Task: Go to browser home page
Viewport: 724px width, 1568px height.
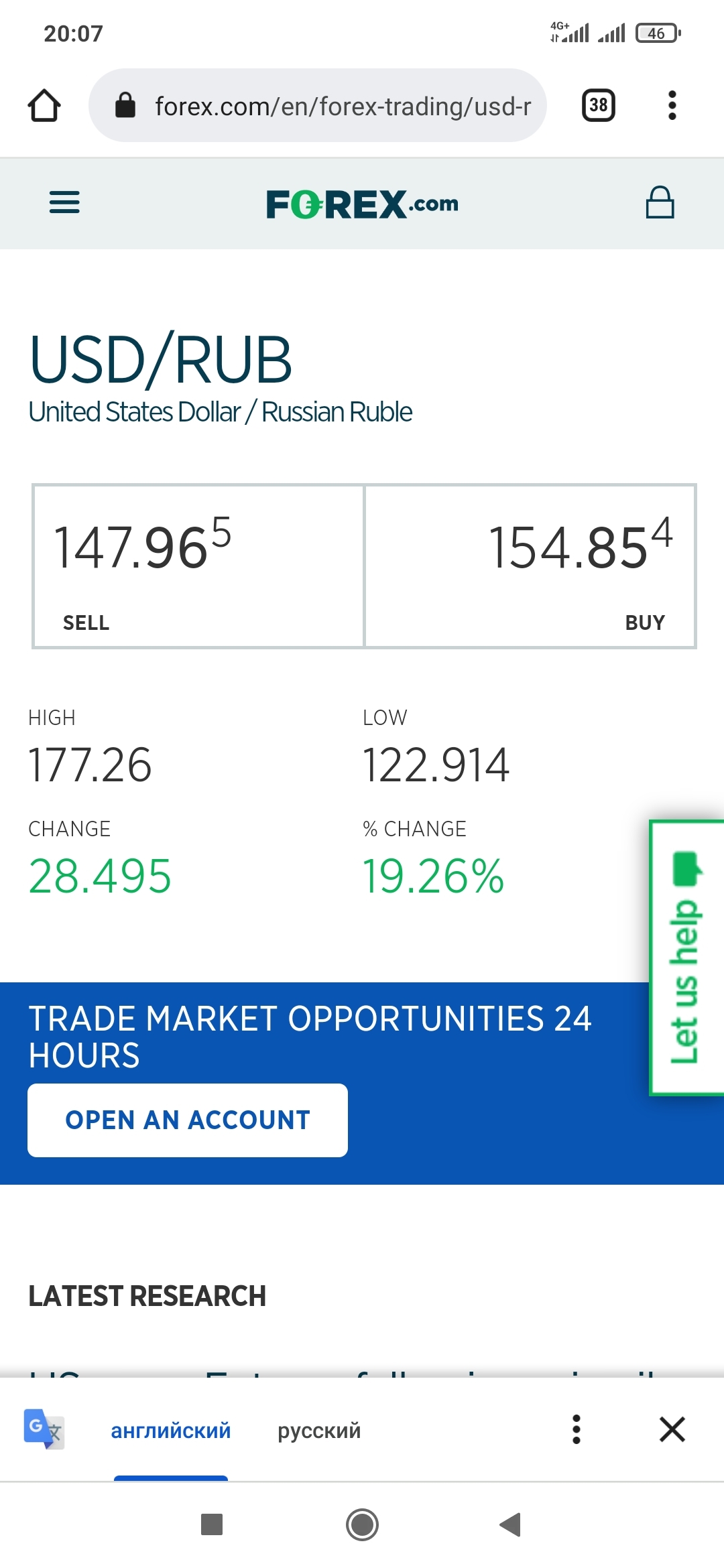Action: (x=44, y=106)
